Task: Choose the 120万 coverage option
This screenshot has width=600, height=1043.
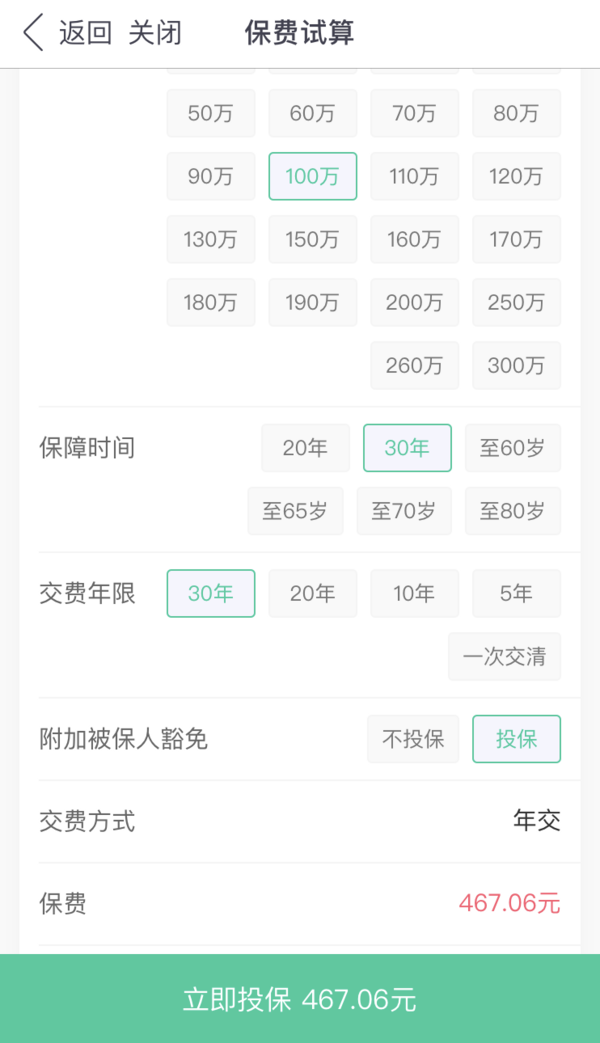Action: 516,176
